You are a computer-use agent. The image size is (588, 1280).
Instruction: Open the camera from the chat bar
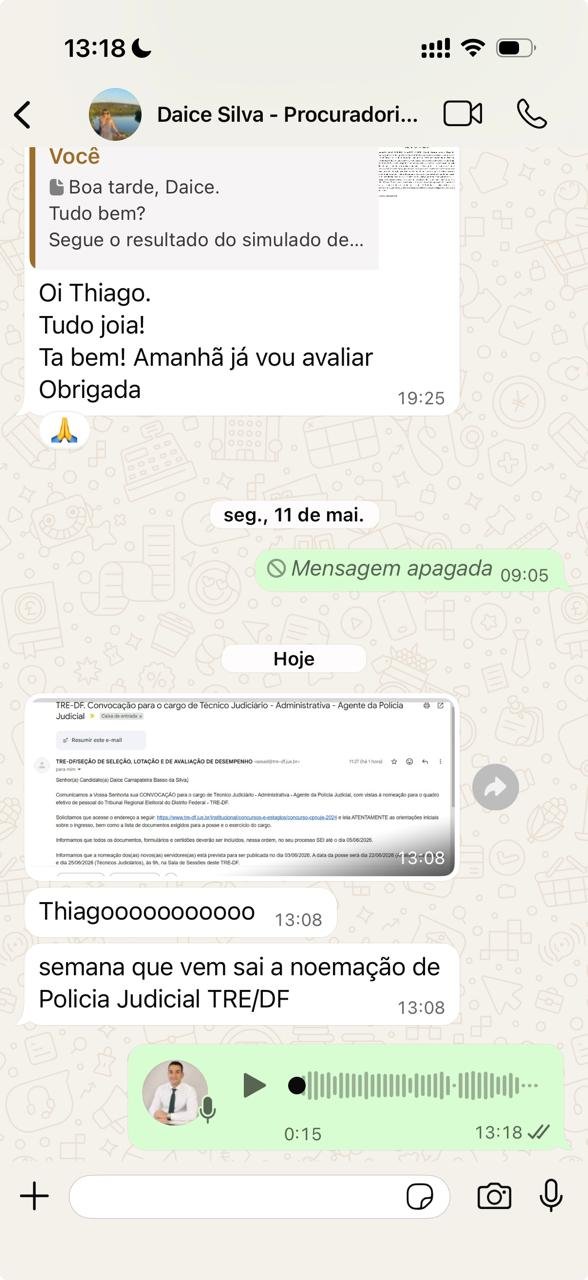point(494,1196)
